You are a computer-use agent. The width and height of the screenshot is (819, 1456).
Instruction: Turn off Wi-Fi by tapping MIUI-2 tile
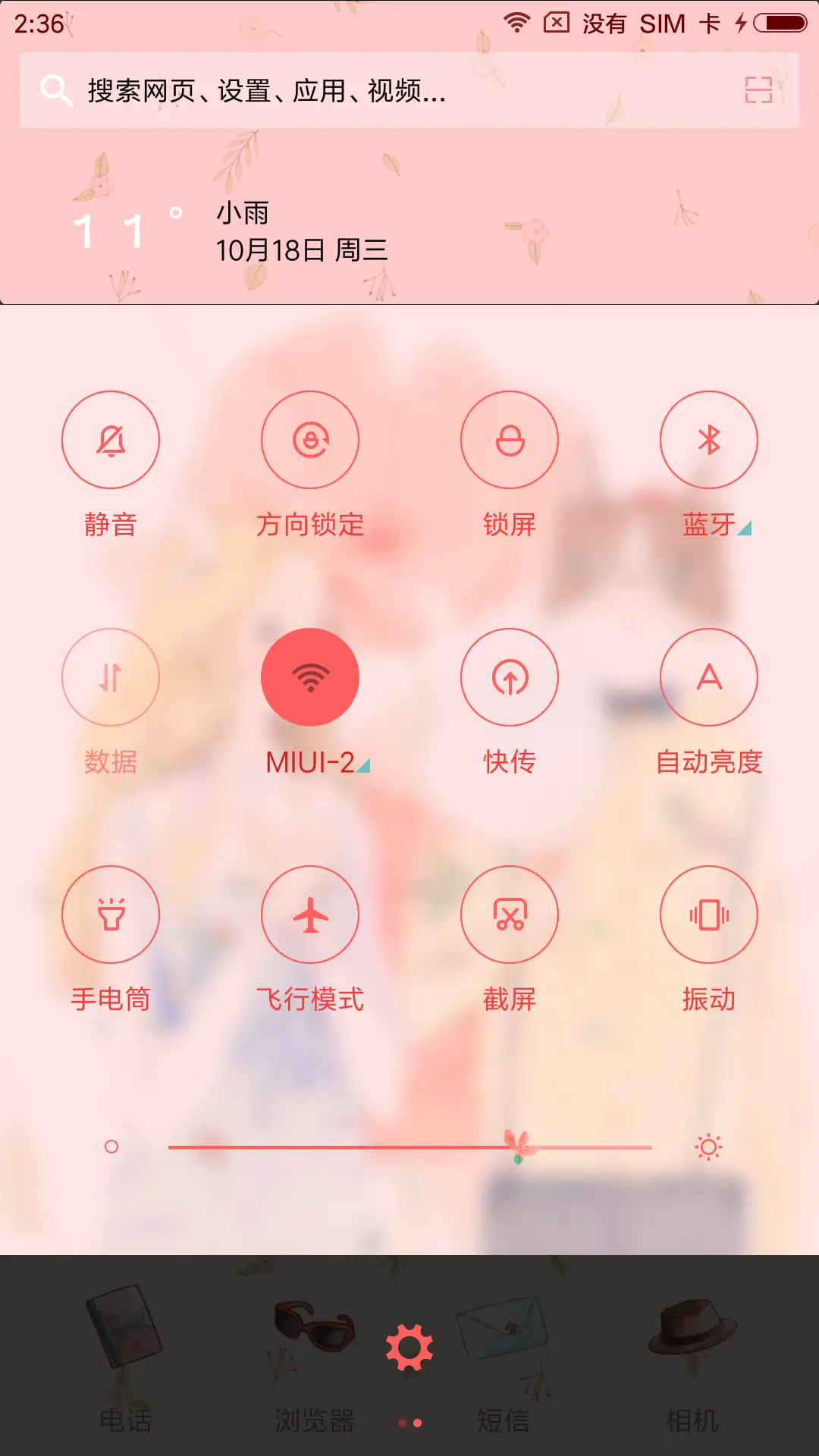click(x=310, y=677)
